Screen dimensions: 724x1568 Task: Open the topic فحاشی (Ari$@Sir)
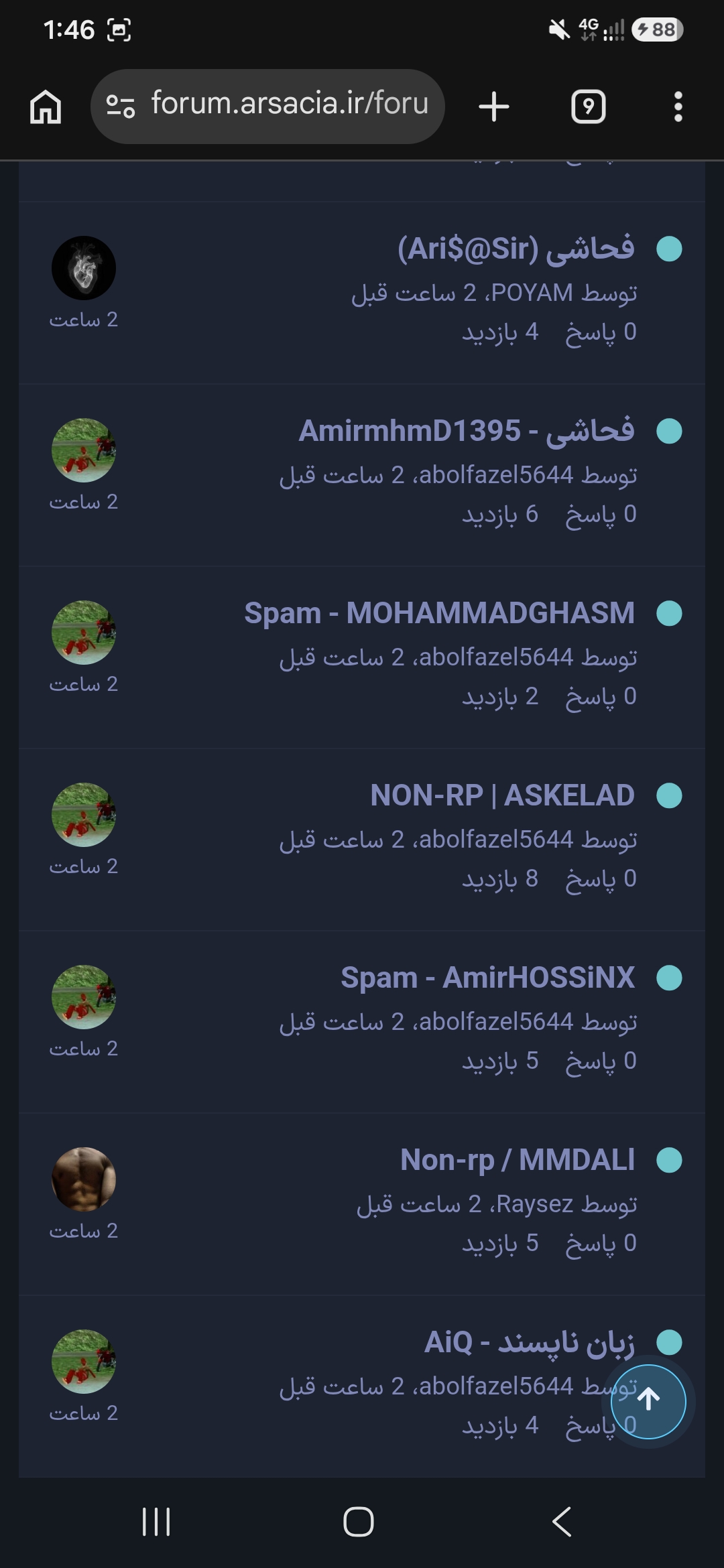[516, 249]
